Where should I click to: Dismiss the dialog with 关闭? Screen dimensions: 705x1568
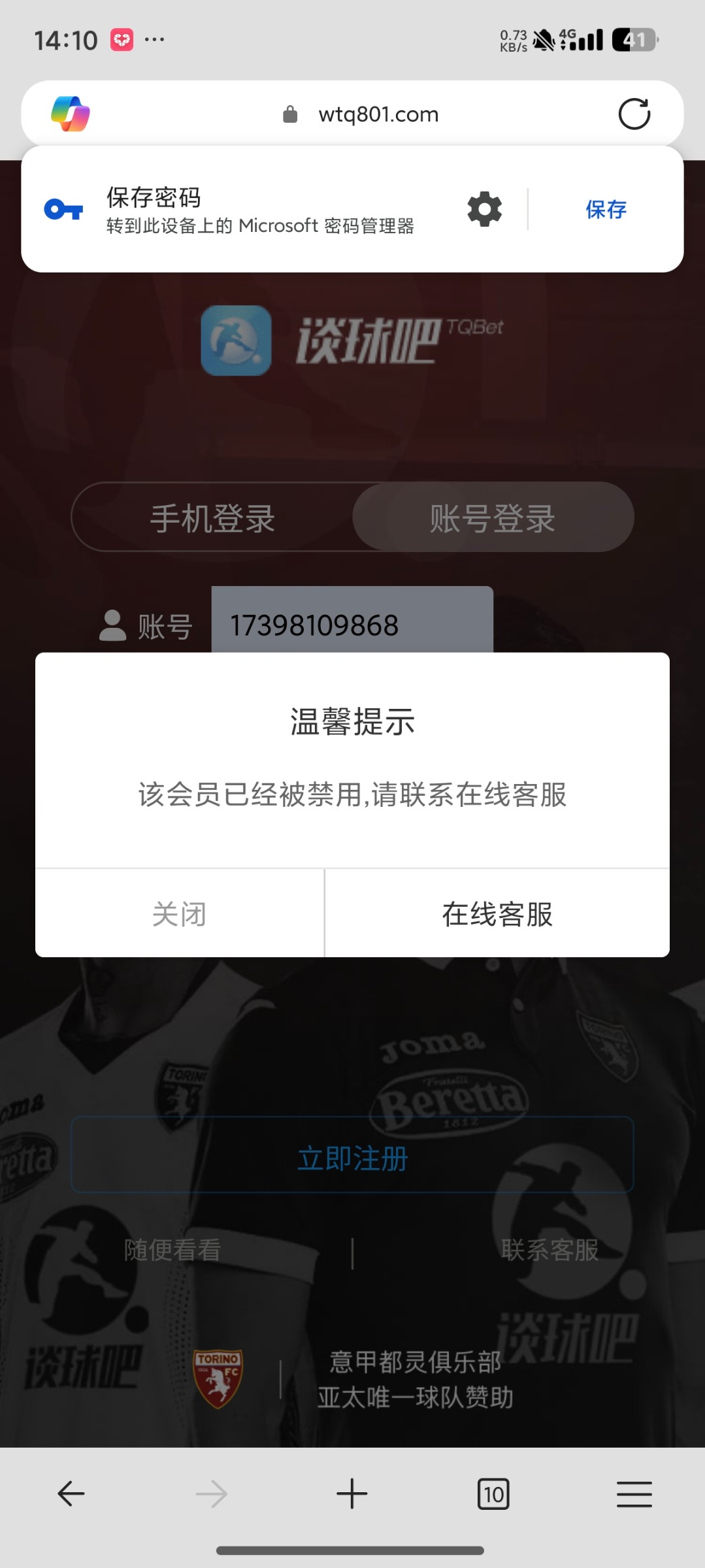(180, 913)
